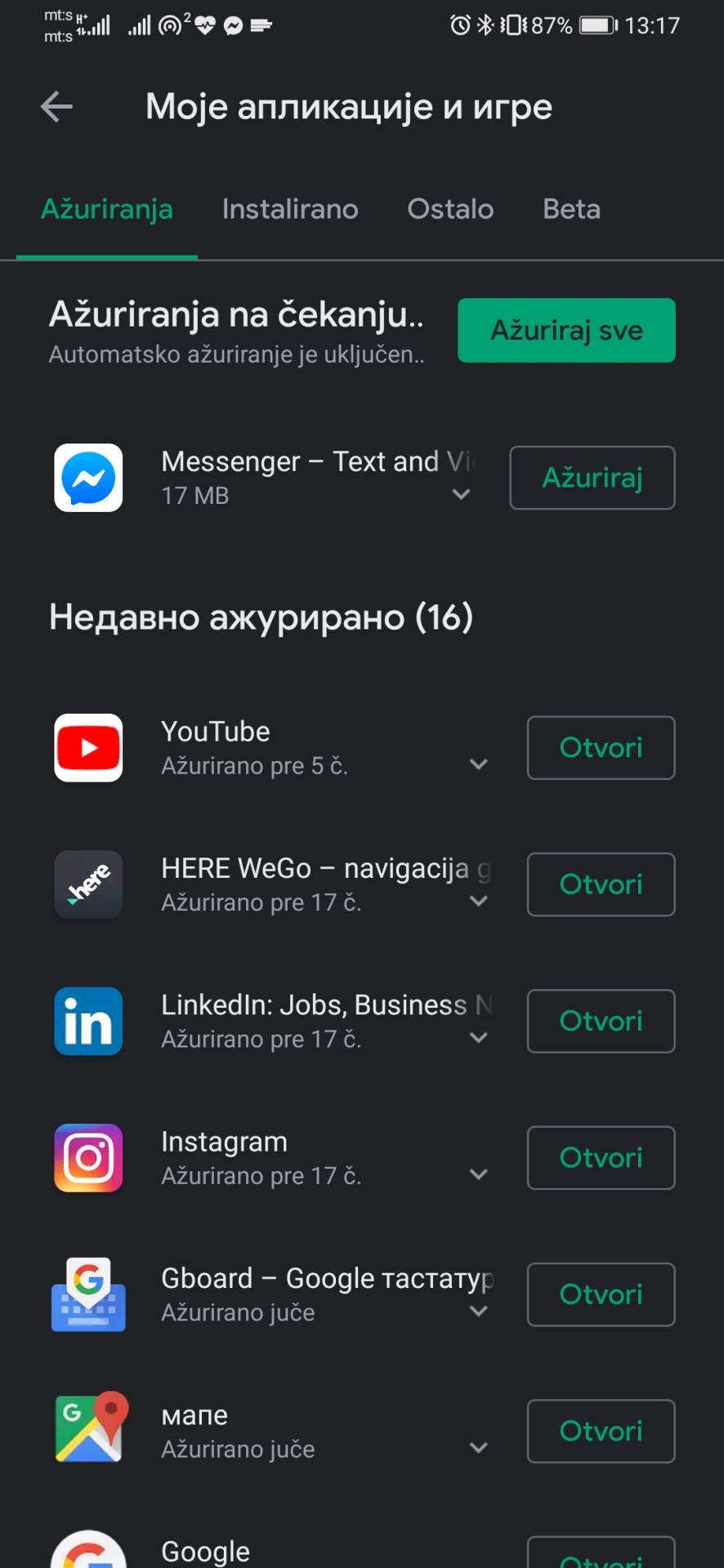Expand the LinkedIn update details chevron
Image resolution: width=724 pixels, height=1568 pixels.
pos(479,1037)
